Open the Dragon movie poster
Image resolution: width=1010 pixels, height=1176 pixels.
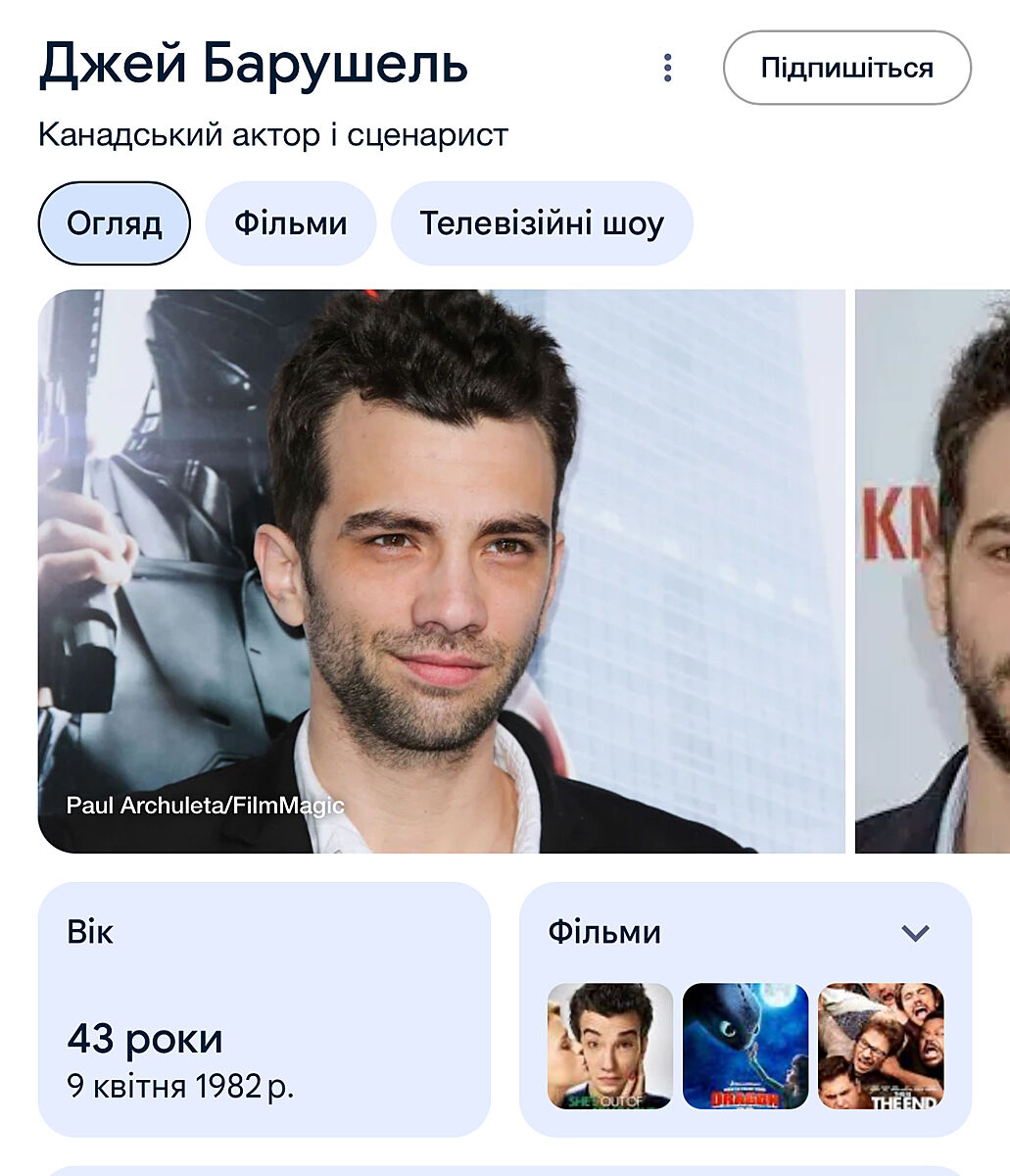(745, 1046)
